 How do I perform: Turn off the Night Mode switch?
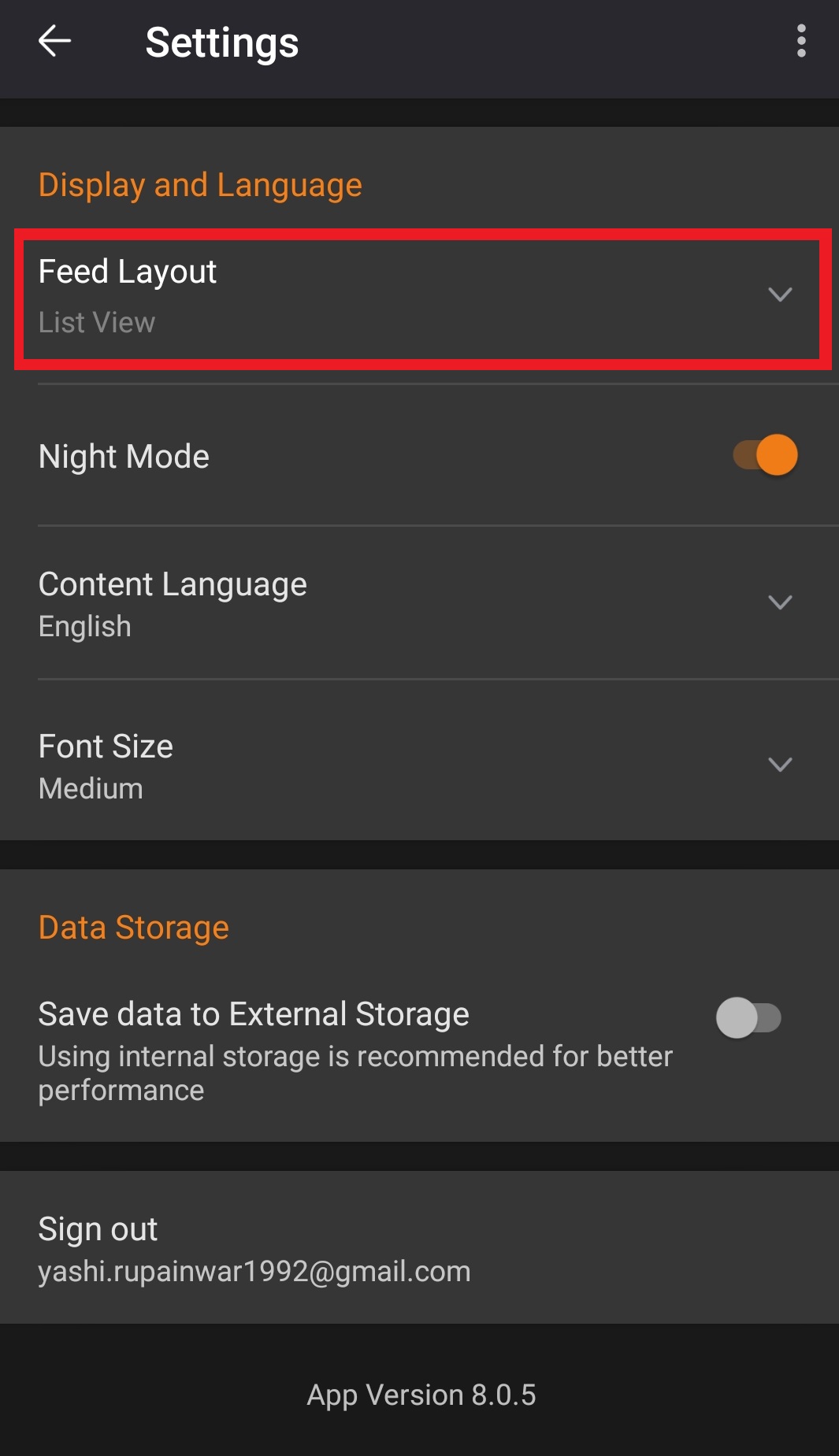coord(765,455)
